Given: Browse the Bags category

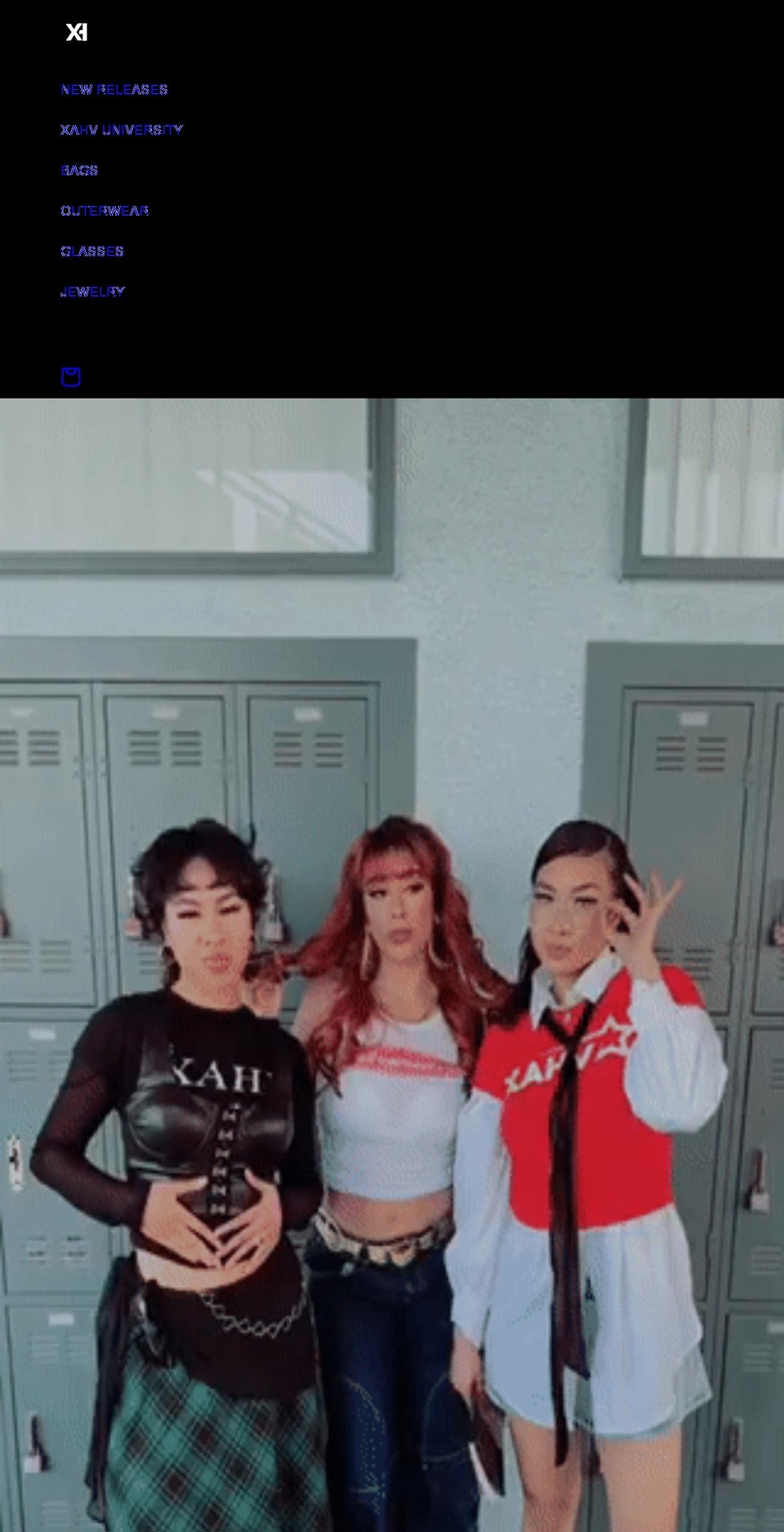Looking at the screenshot, I should [79, 170].
